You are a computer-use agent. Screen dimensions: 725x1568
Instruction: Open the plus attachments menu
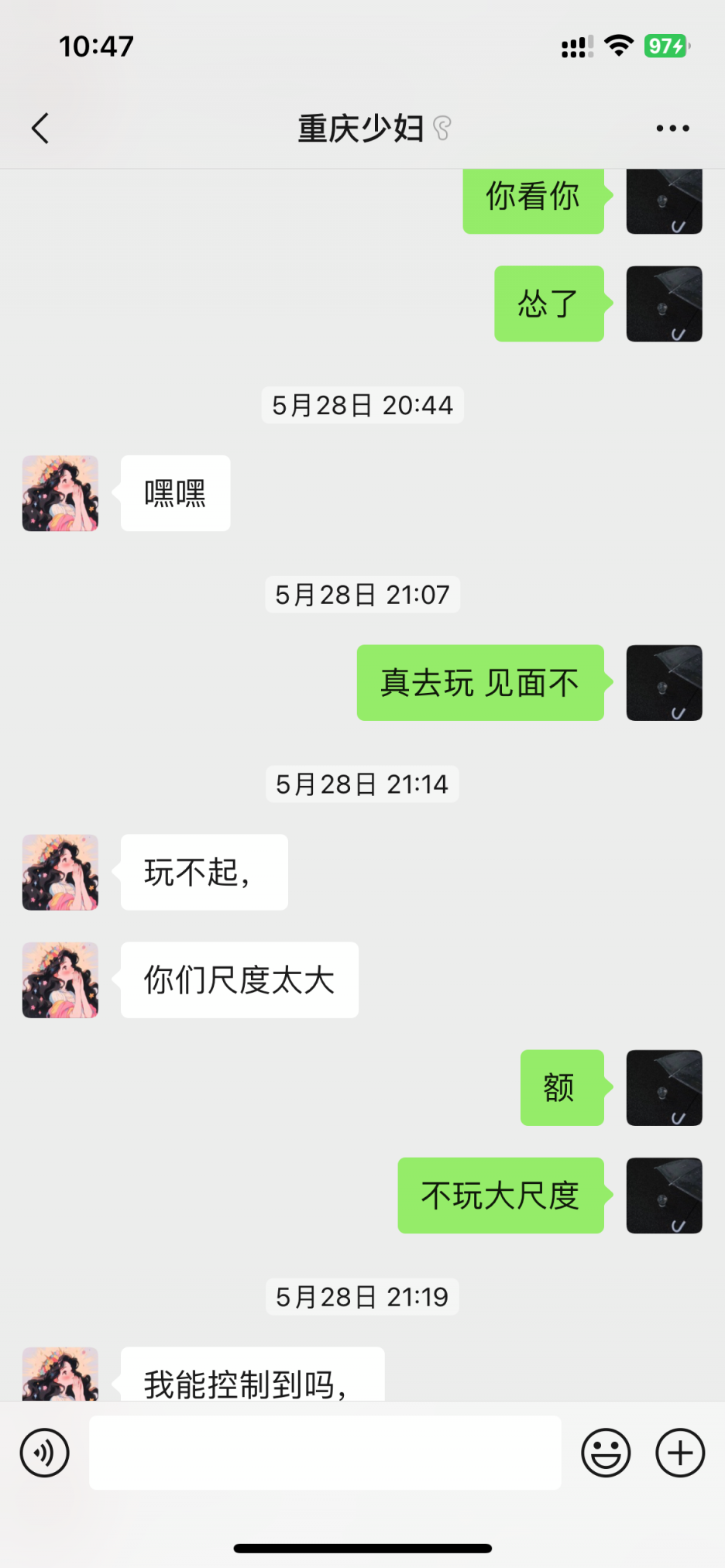click(x=680, y=1453)
